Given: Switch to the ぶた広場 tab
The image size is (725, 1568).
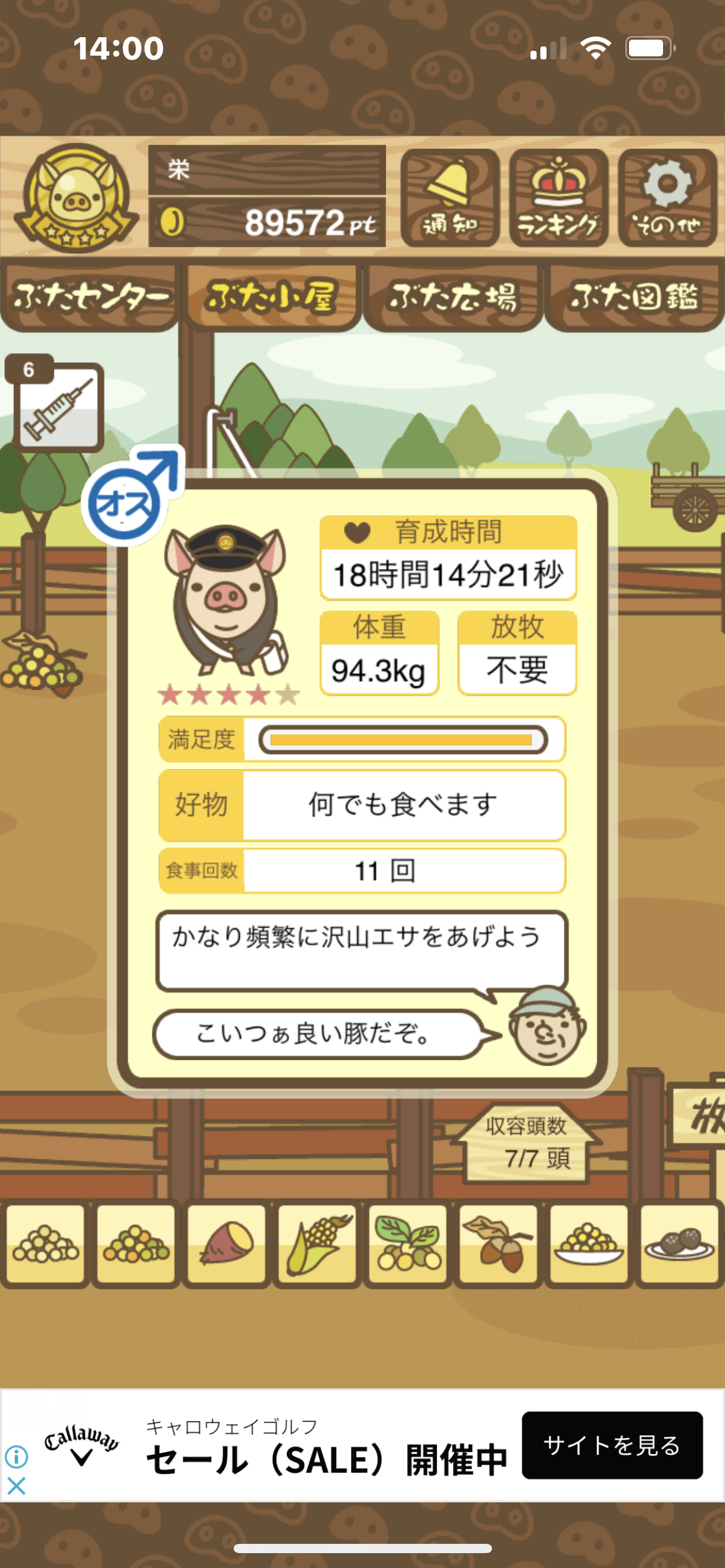Looking at the screenshot, I should point(452,297).
